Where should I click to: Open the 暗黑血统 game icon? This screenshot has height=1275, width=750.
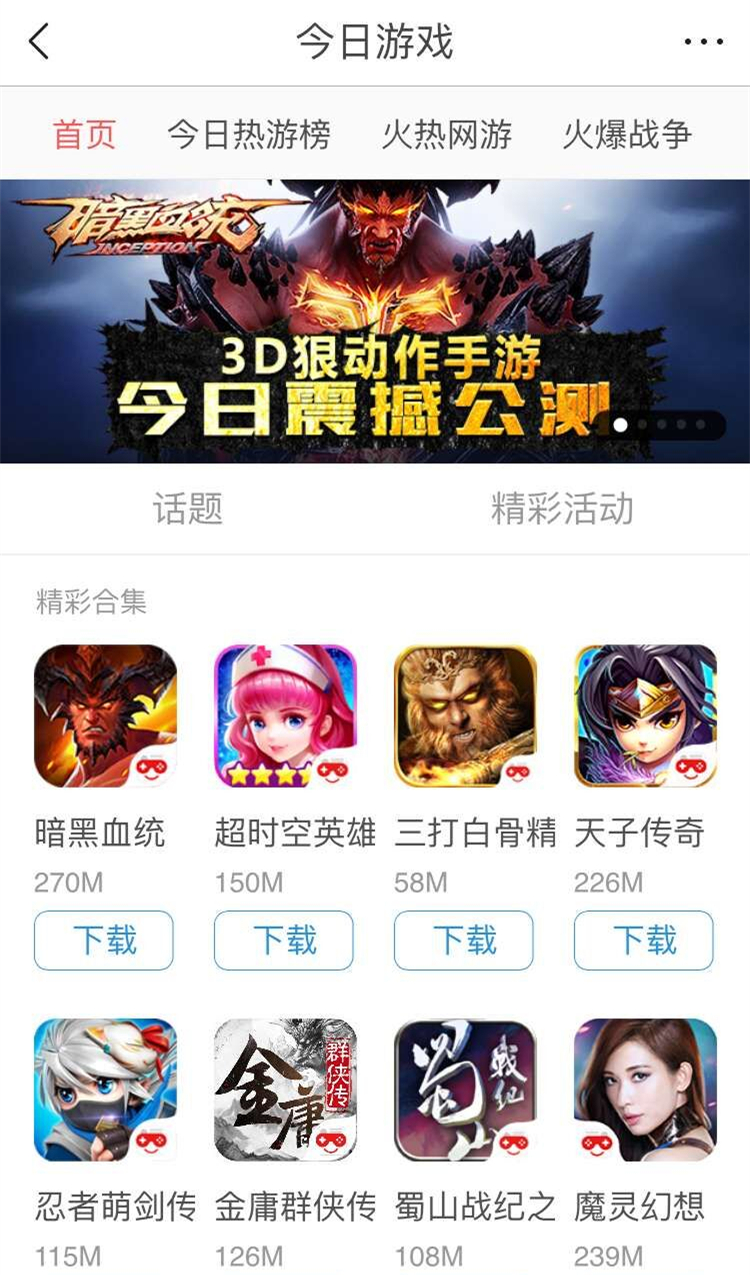pyautogui.click(x=105, y=716)
